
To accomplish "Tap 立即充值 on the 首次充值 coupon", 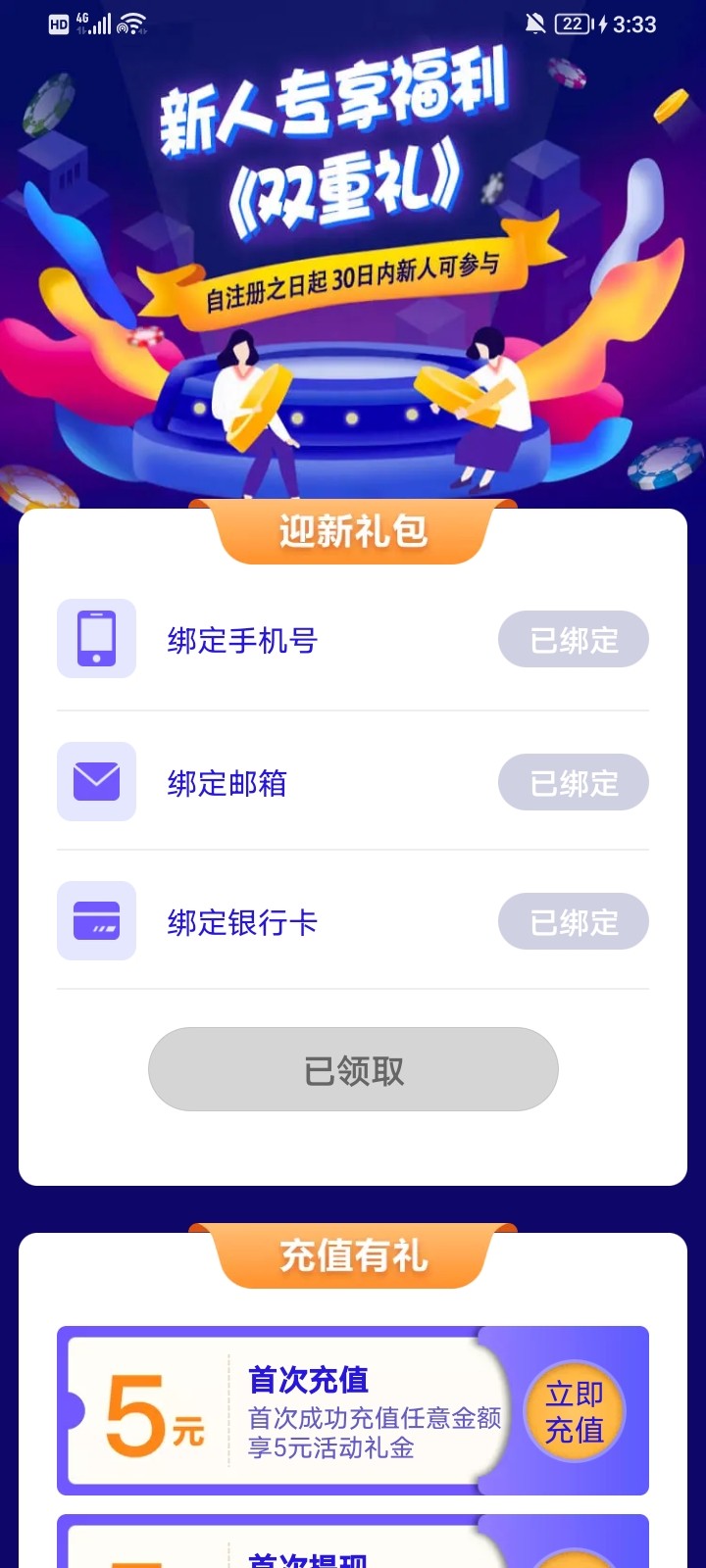I will click(x=574, y=1411).
